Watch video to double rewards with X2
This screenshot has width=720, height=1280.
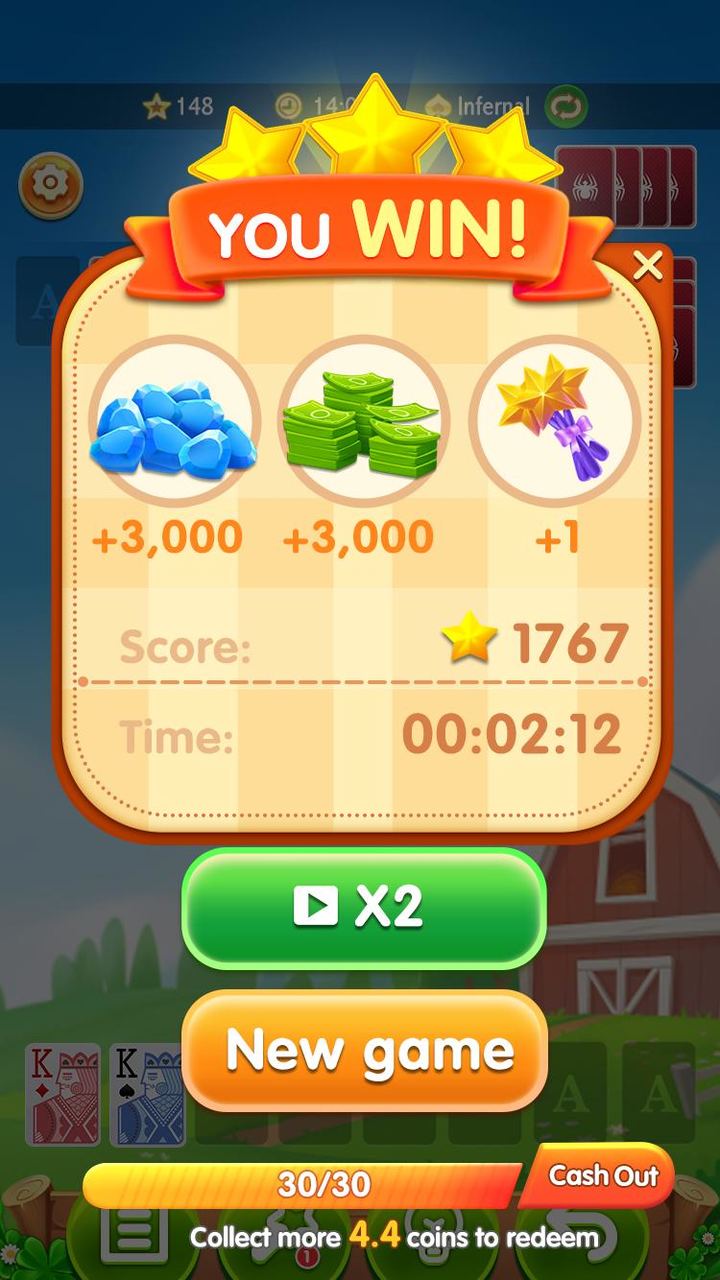(x=364, y=907)
